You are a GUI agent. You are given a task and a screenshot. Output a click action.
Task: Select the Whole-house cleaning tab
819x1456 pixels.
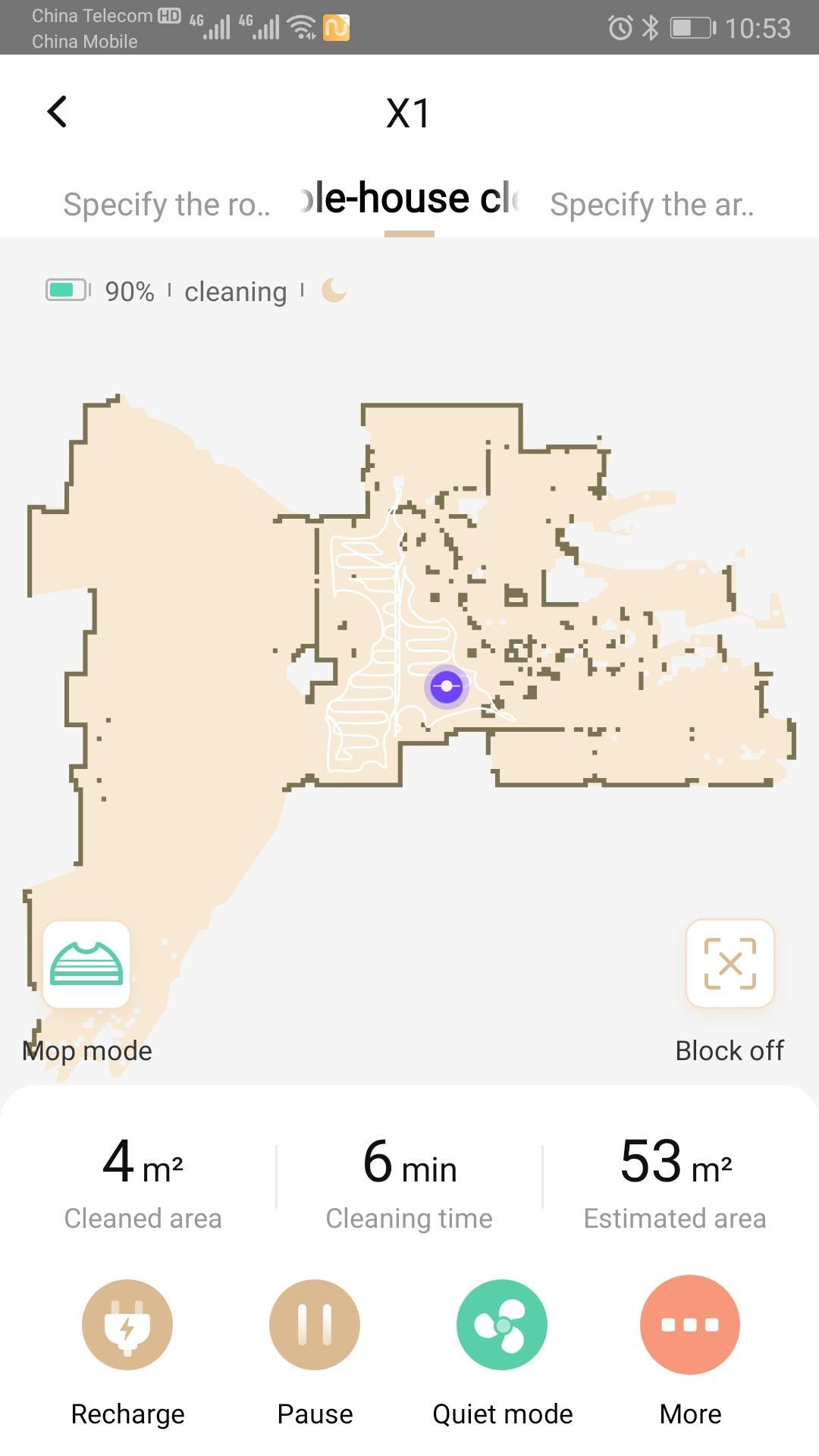click(x=409, y=199)
